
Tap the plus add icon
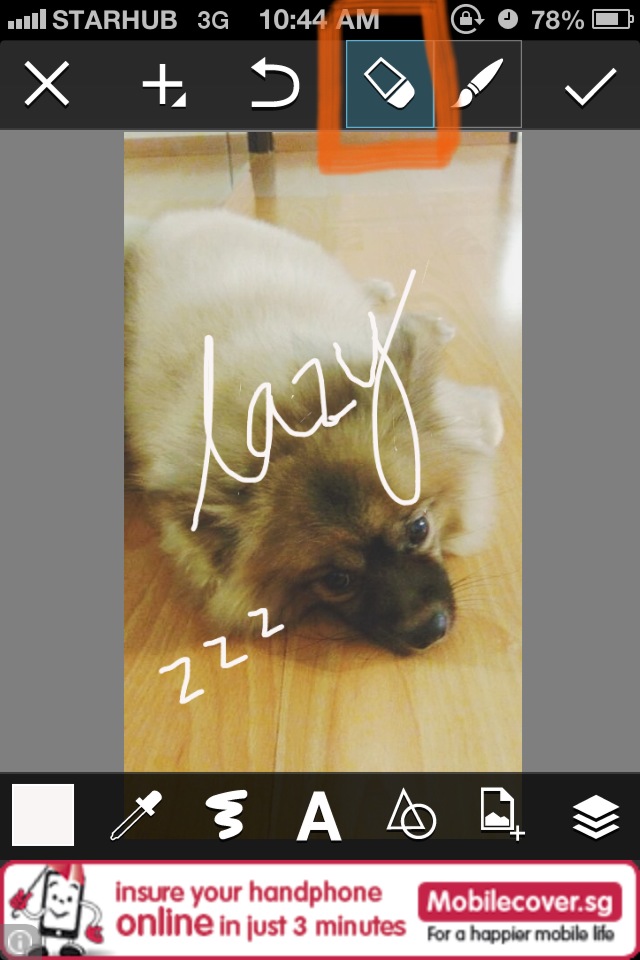coord(163,86)
